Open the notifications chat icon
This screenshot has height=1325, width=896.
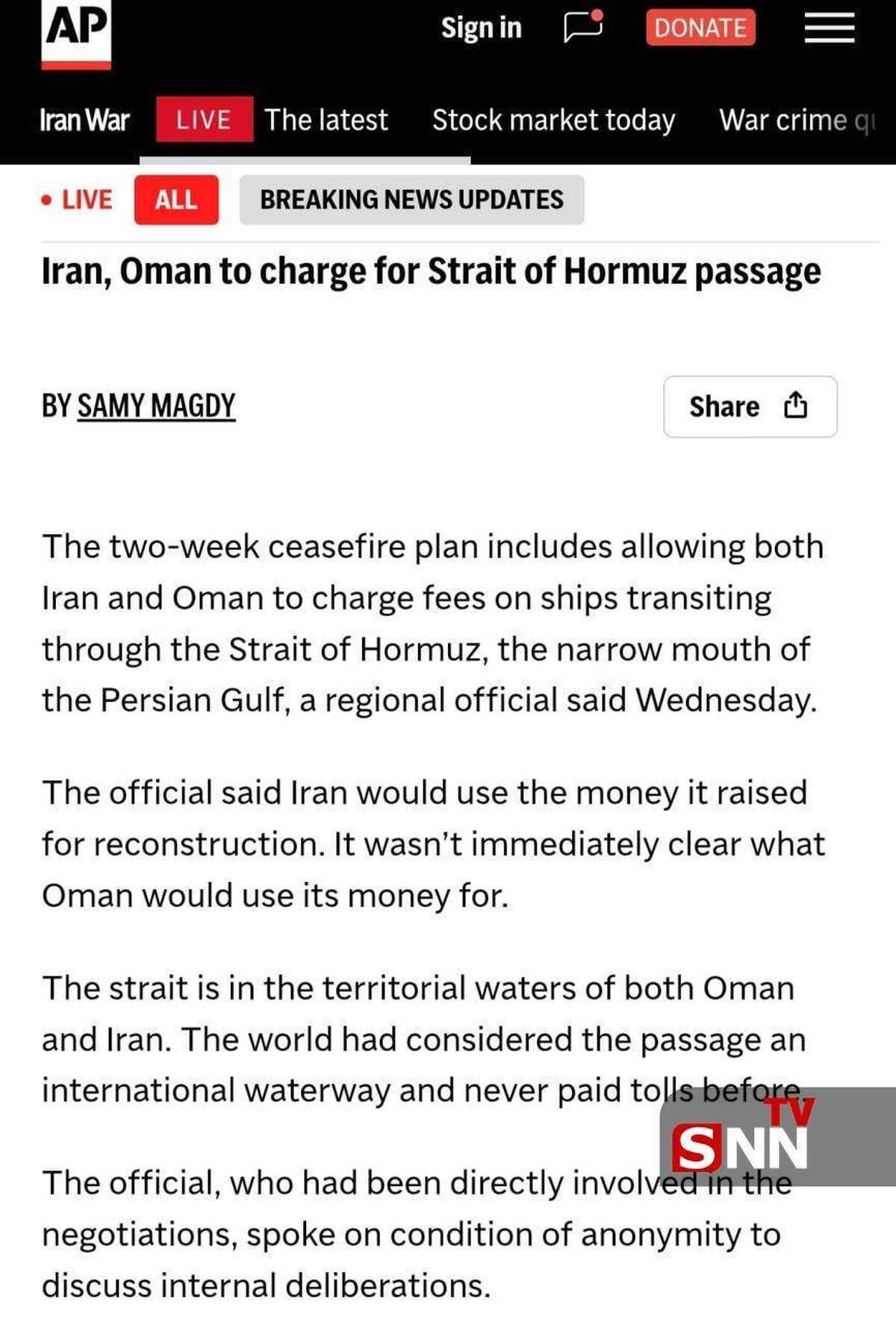click(x=582, y=28)
